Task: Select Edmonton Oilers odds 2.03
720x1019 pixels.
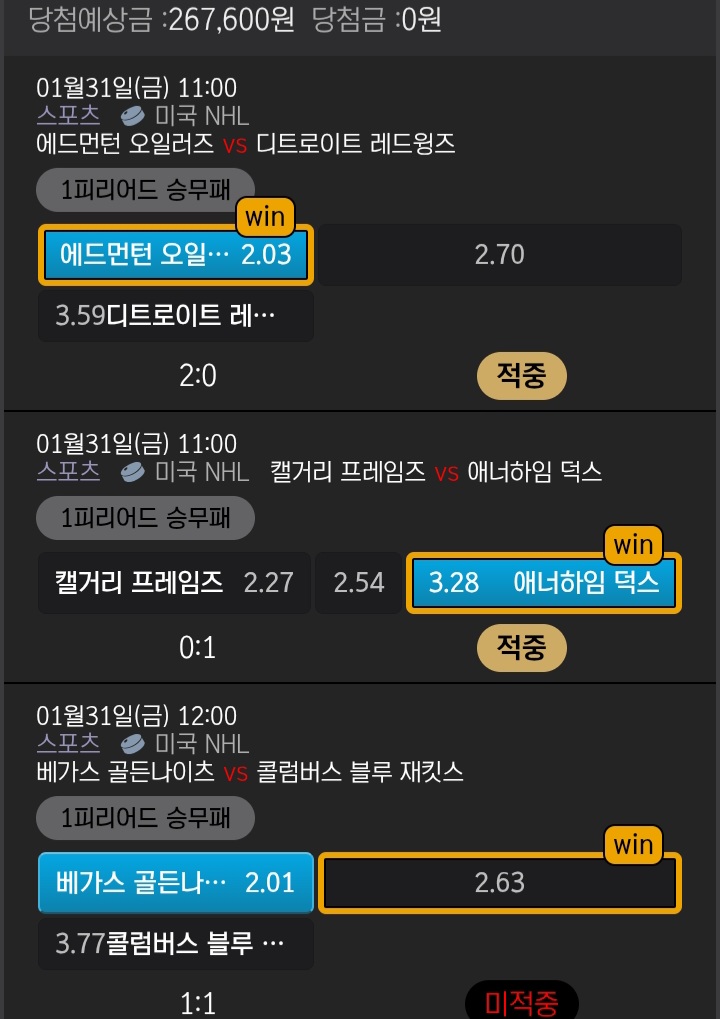Action: [176, 254]
